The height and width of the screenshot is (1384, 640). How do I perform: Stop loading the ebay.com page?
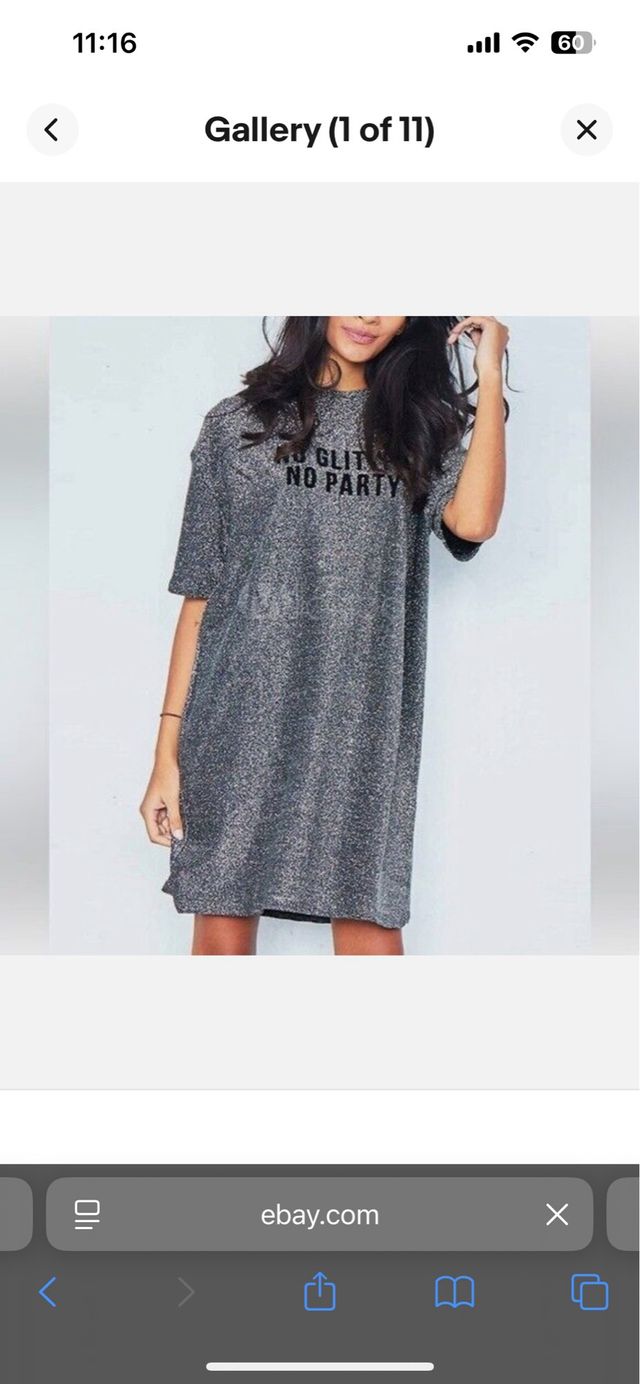557,1215
